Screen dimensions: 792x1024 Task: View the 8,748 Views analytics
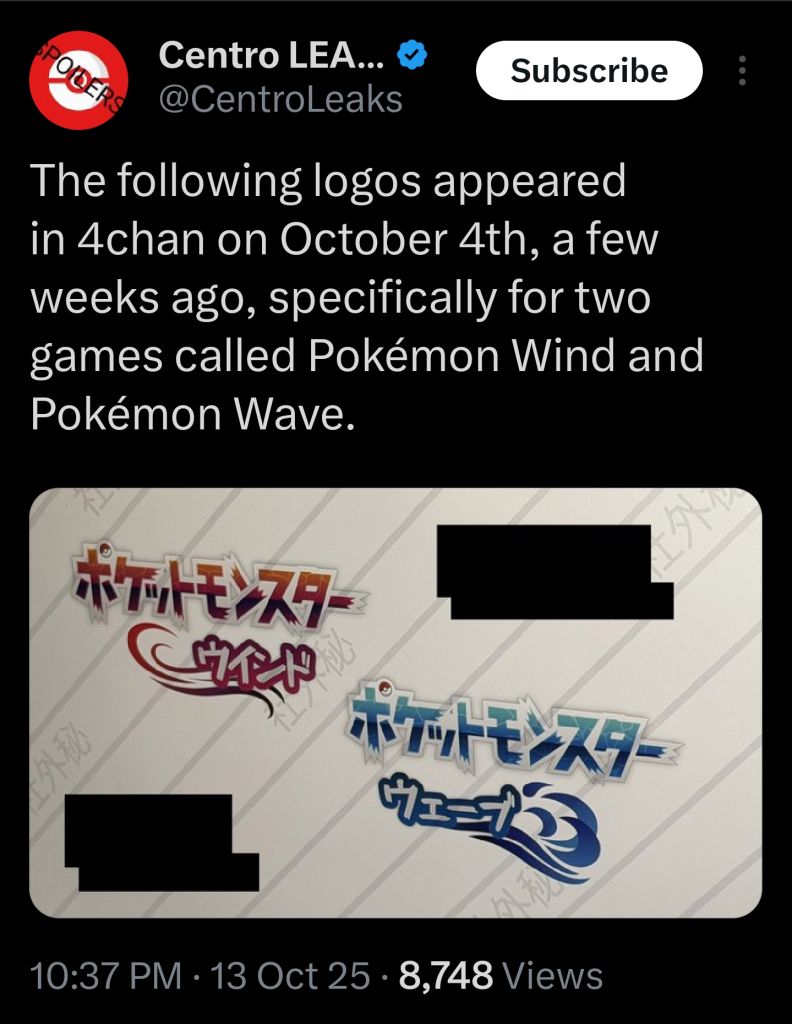pyautogui.click(x=500, y=975)
